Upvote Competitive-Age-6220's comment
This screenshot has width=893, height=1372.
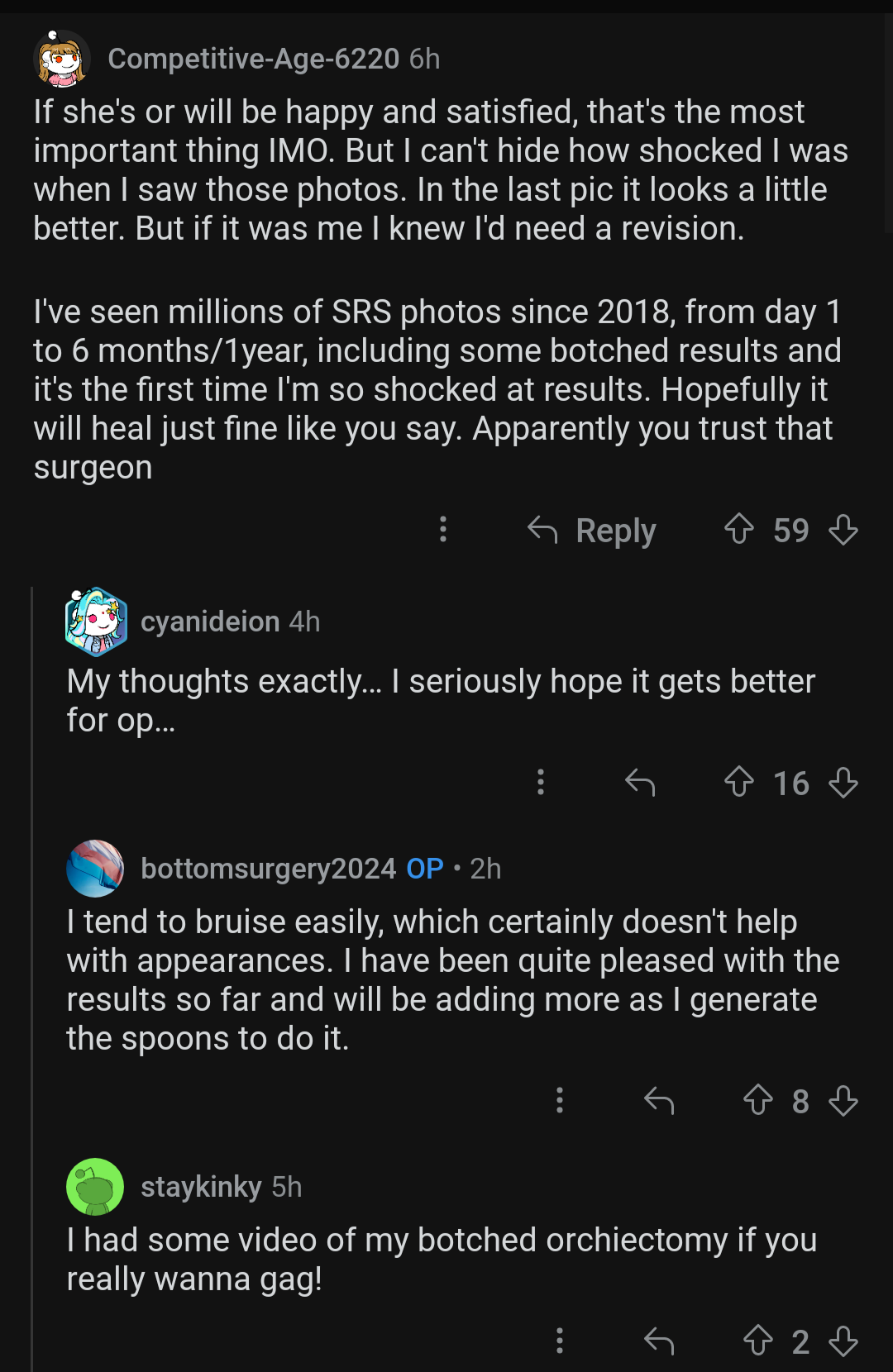pos(738,529)
